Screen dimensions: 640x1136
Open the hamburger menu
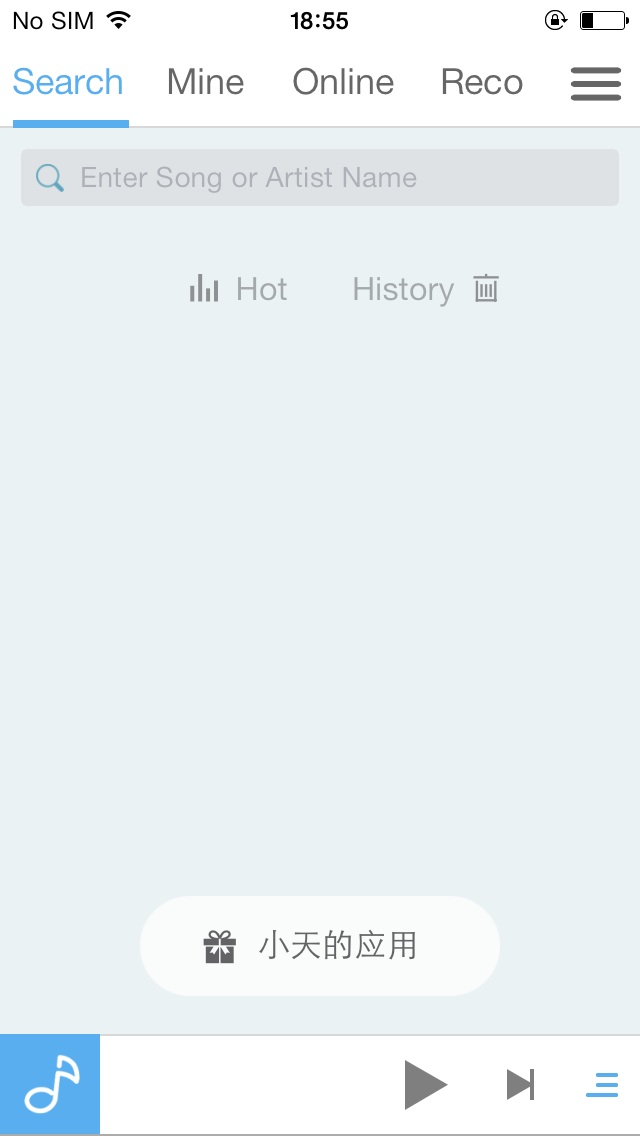[x=596, y=84]
